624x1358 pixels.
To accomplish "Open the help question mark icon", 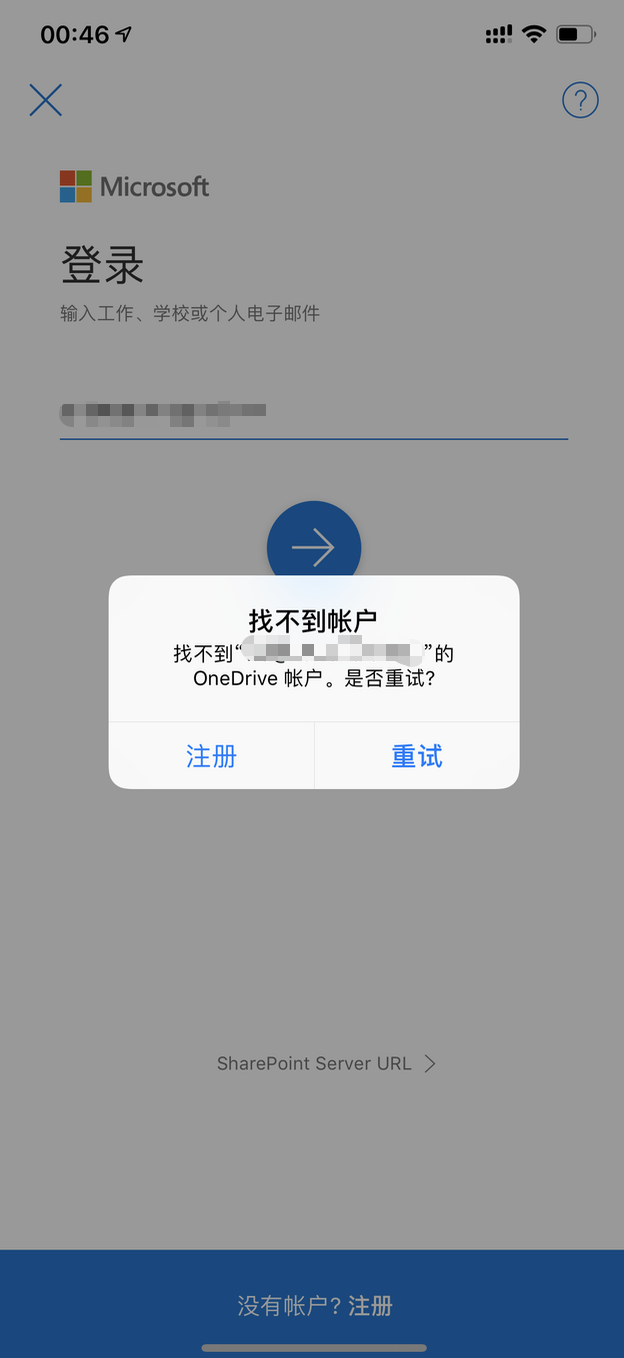I will coord(580,100).
